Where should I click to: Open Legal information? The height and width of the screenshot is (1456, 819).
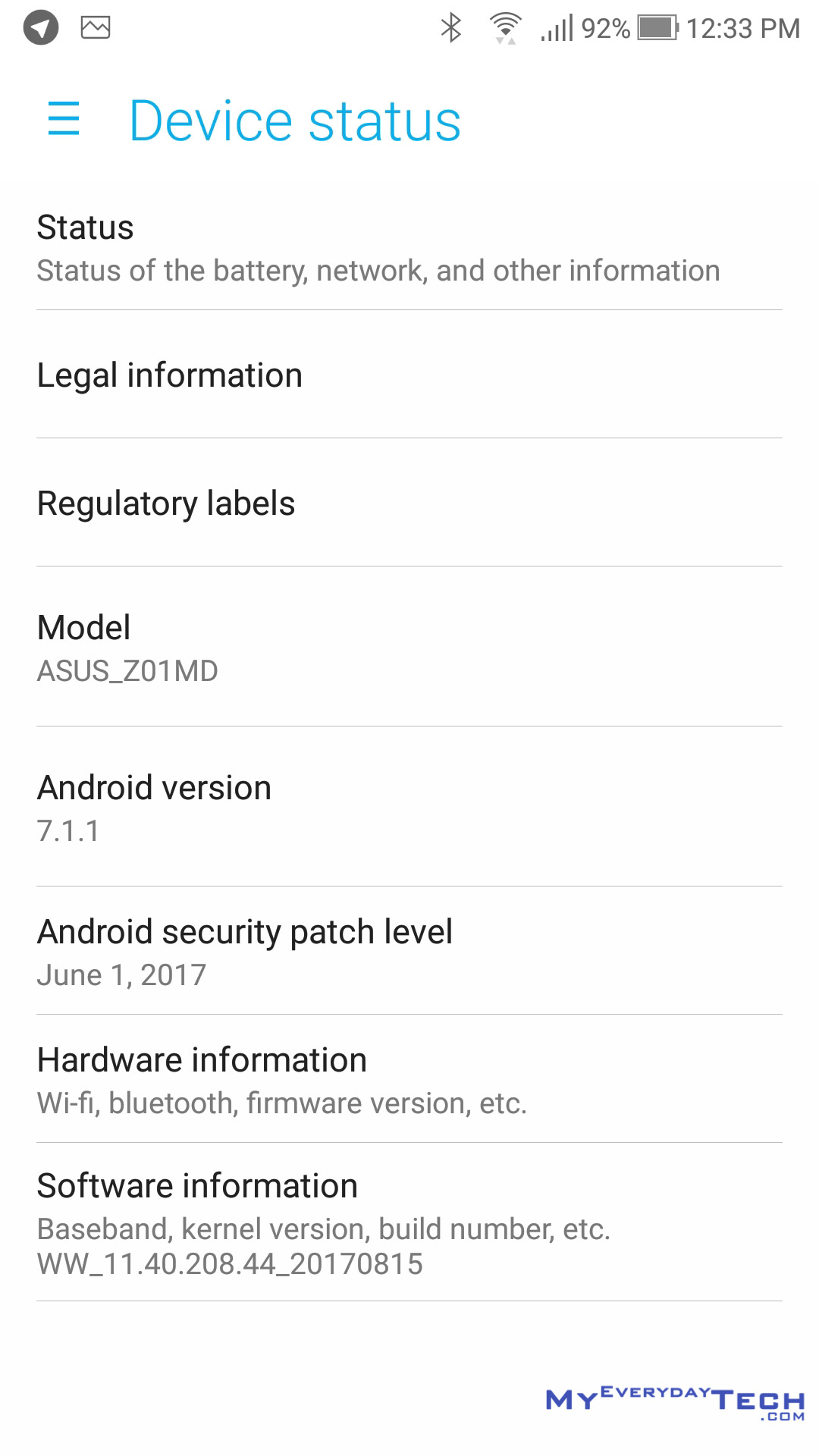point(409,375)
